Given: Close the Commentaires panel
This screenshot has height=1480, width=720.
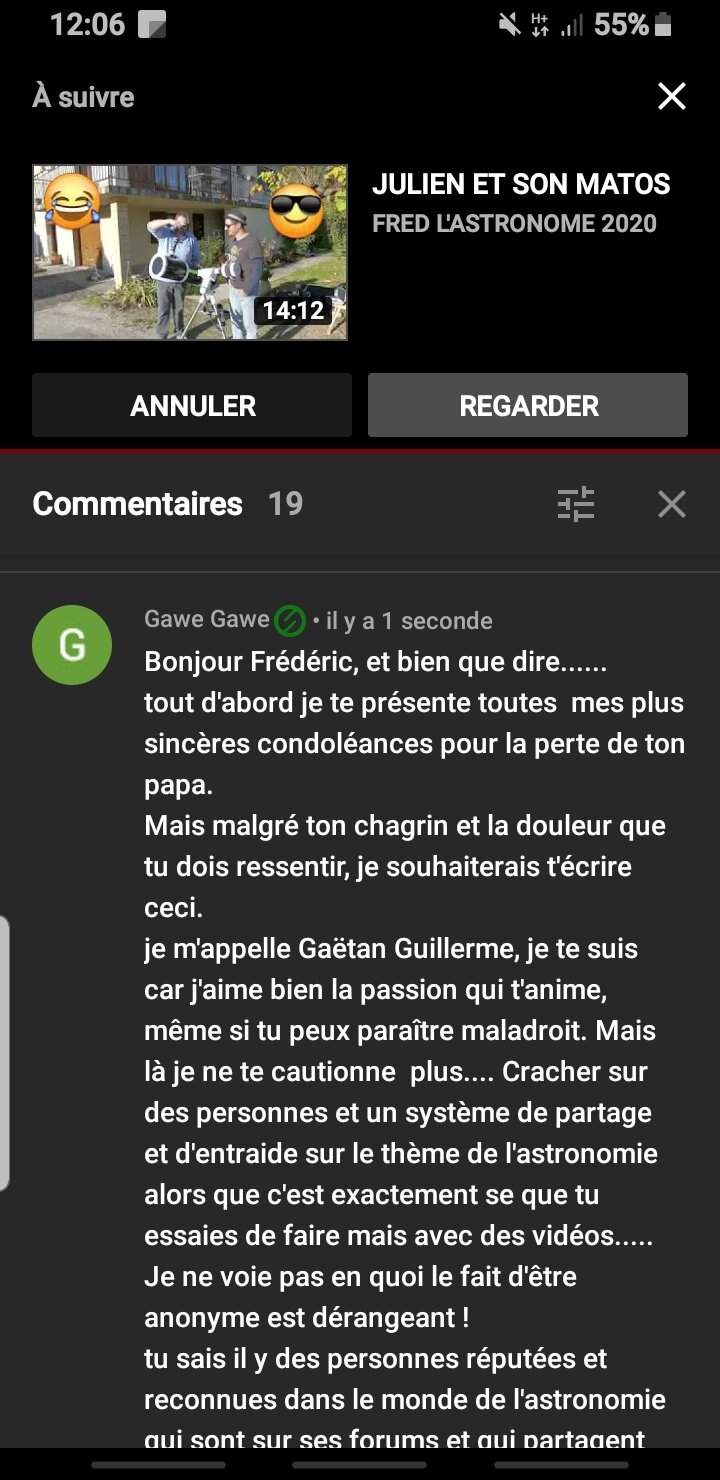Looking at the screenshot, I should point(671,504).
